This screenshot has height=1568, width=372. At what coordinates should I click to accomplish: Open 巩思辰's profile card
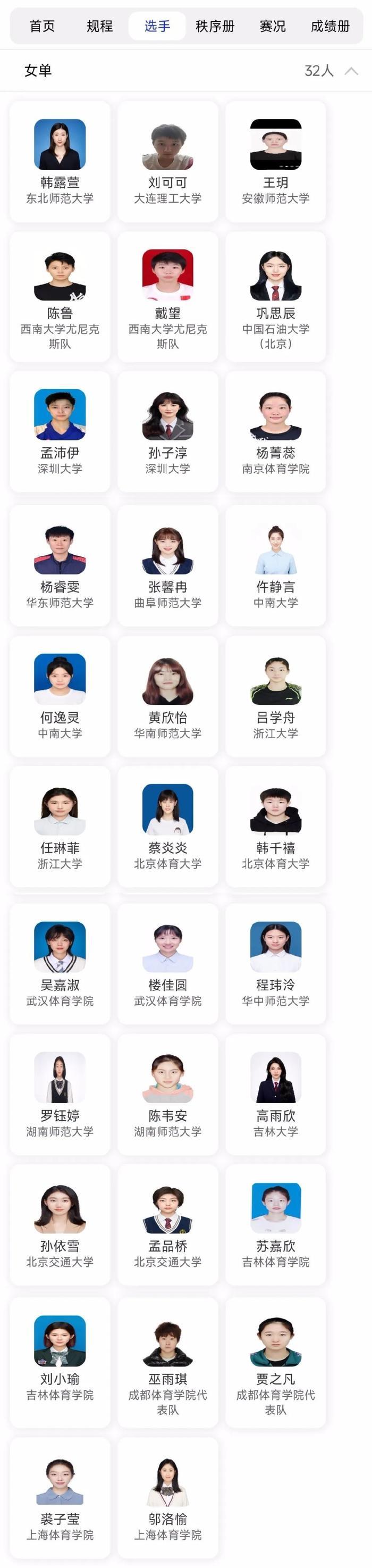(275, 296)
